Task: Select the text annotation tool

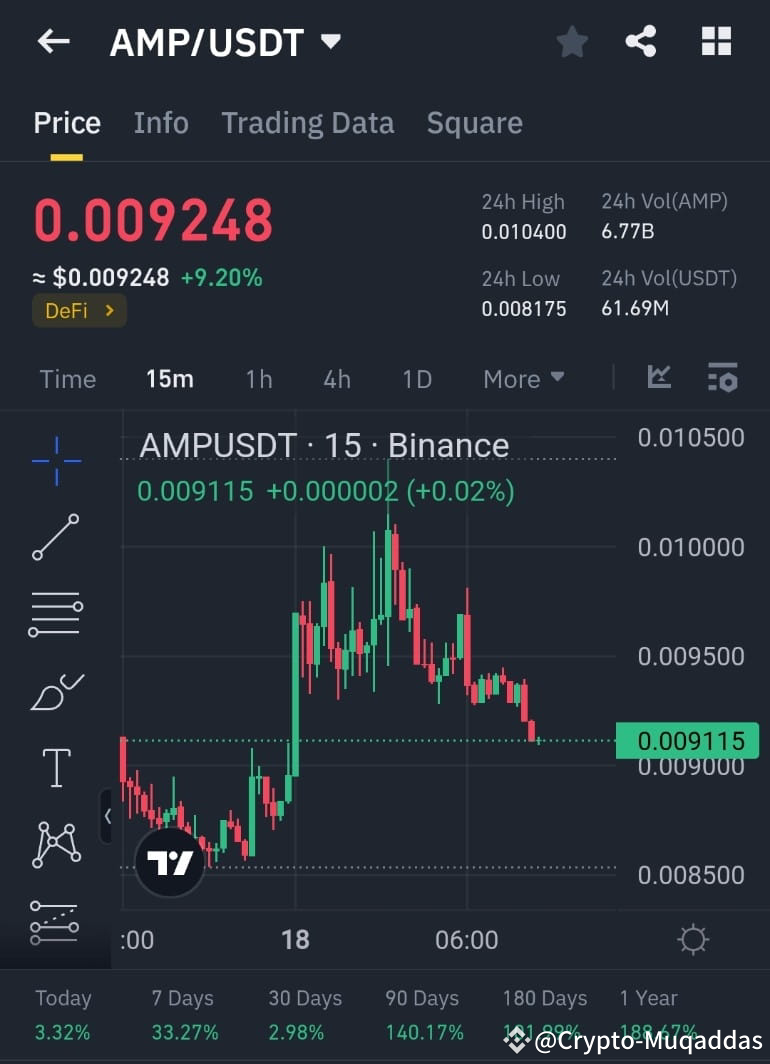Action: [55, 767]
